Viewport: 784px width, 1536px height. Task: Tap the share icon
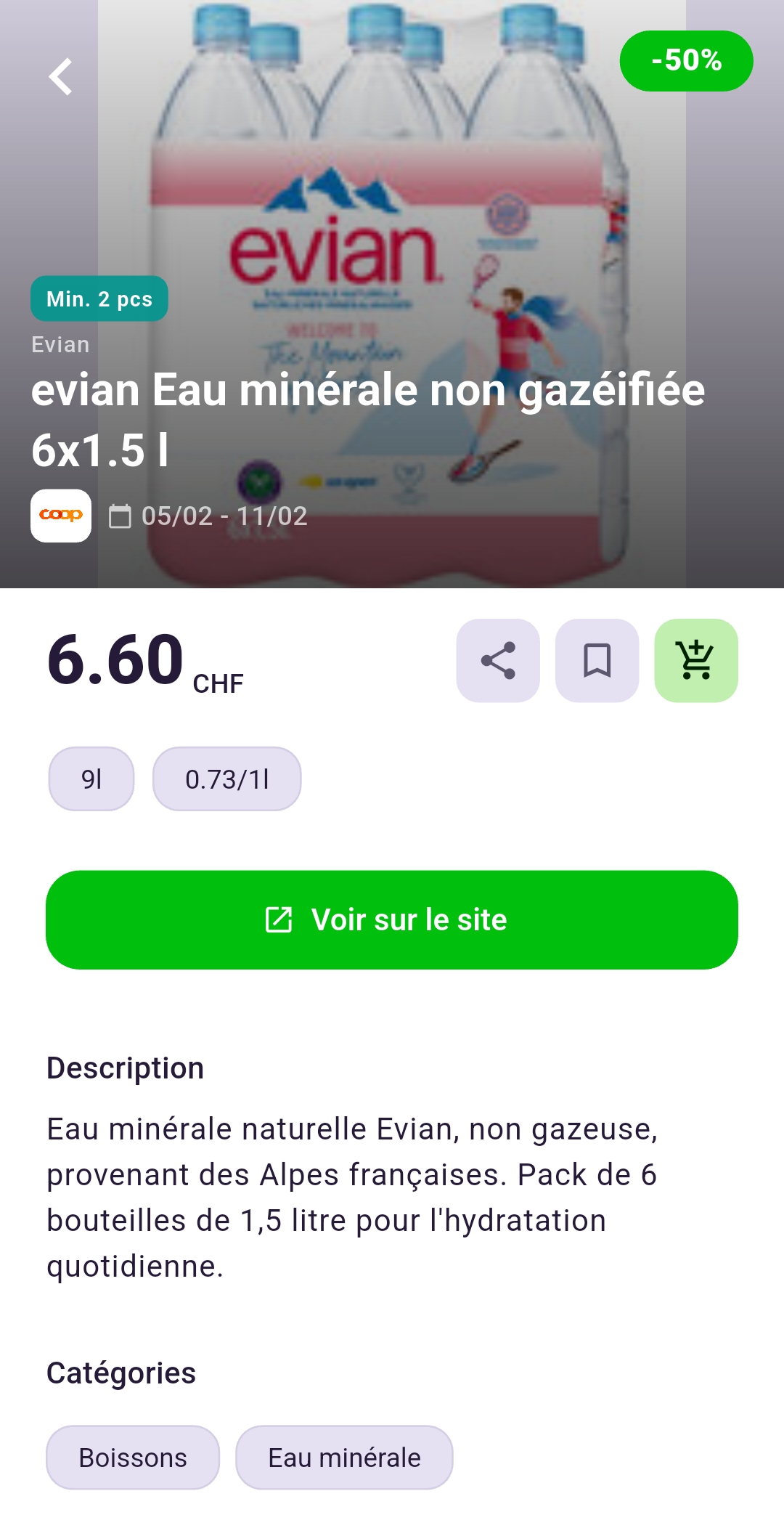pos(497,659)
